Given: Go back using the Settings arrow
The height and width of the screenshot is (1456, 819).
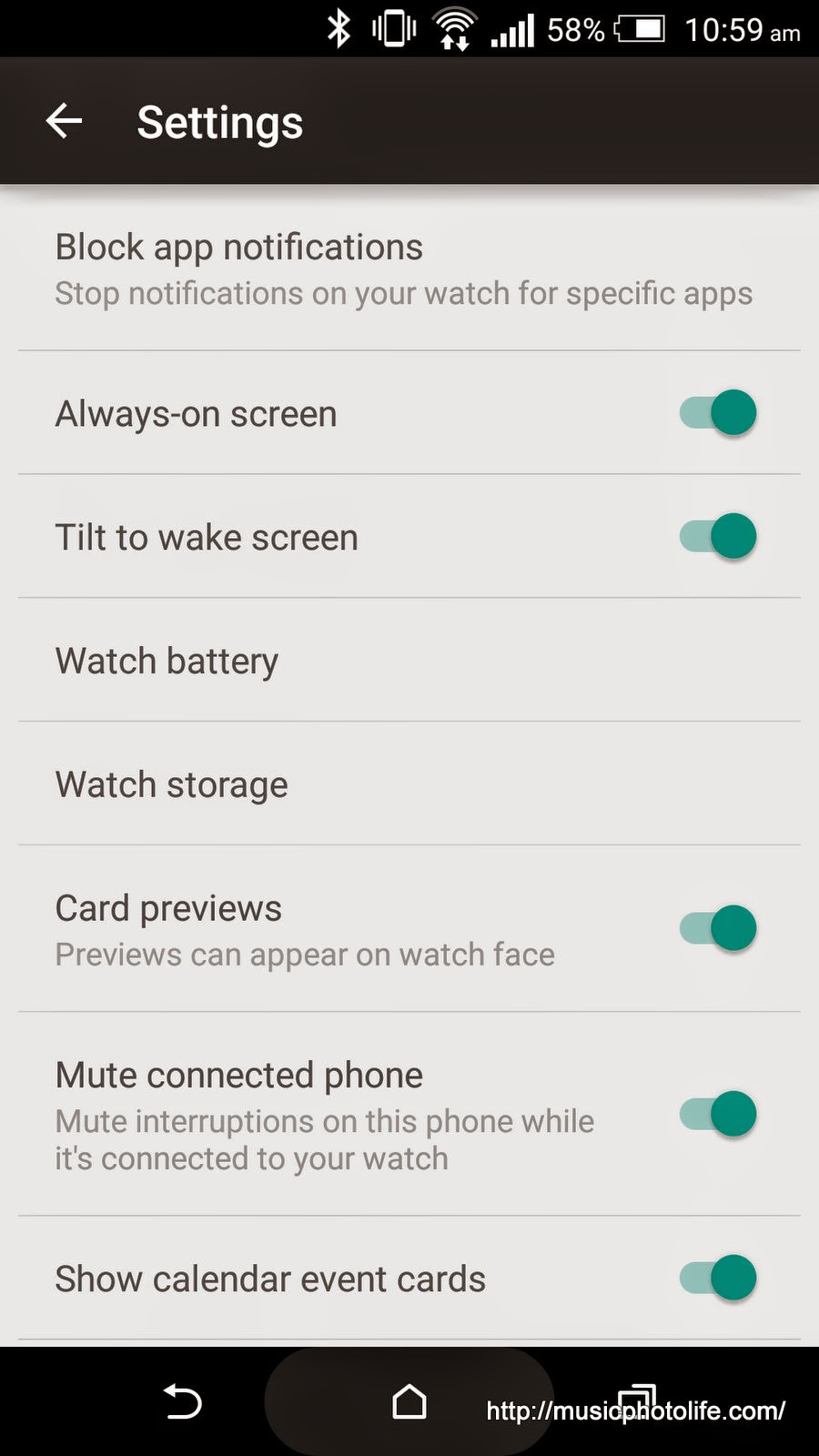Looking at the screenshot, I should tap(64, 121).
